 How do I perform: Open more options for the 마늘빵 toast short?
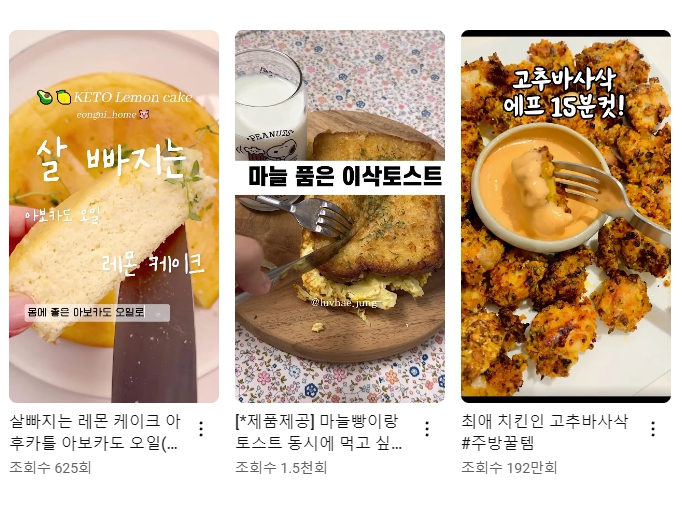point(427,429)
